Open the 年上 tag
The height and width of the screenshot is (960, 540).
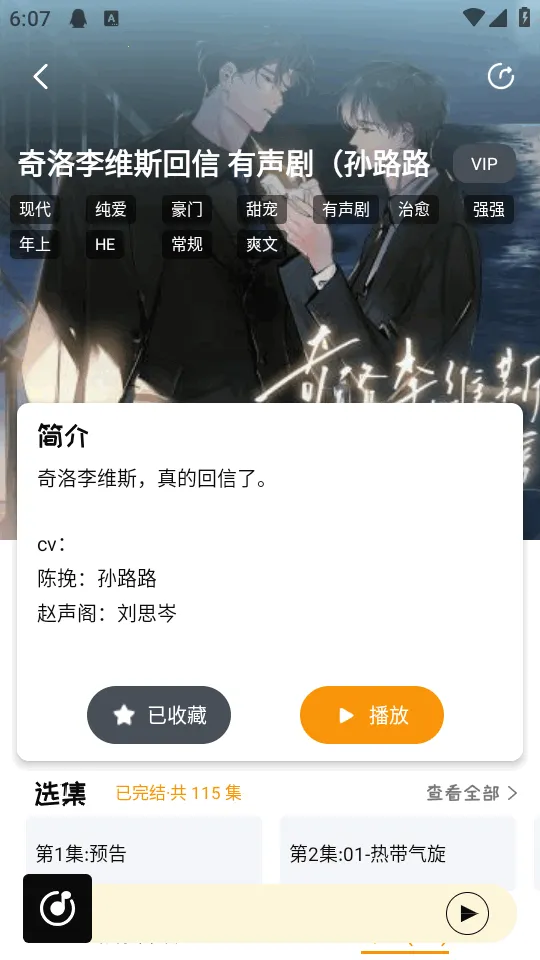35,244
